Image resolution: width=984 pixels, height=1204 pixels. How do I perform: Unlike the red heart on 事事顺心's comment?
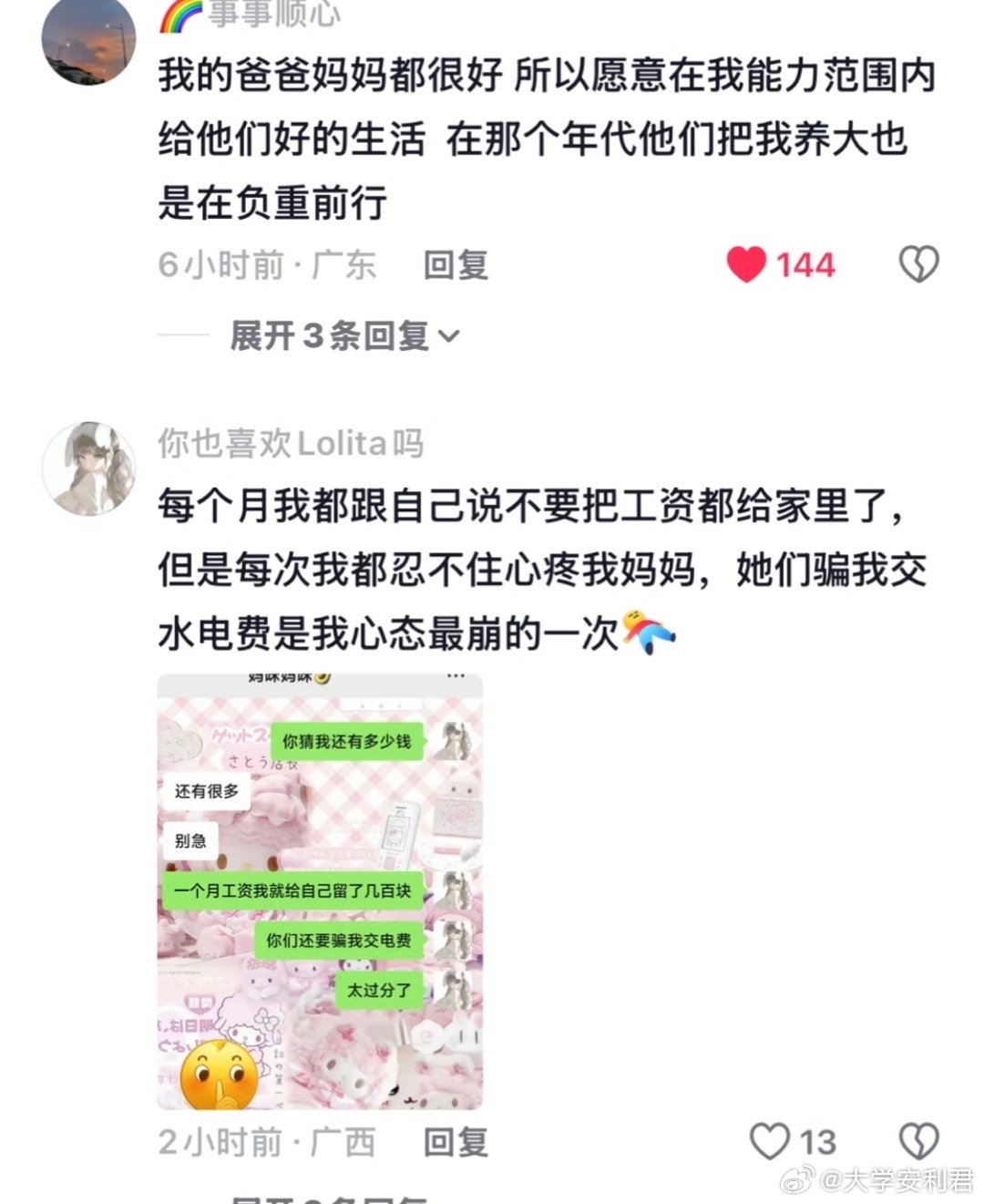click(x=745, y=264)
